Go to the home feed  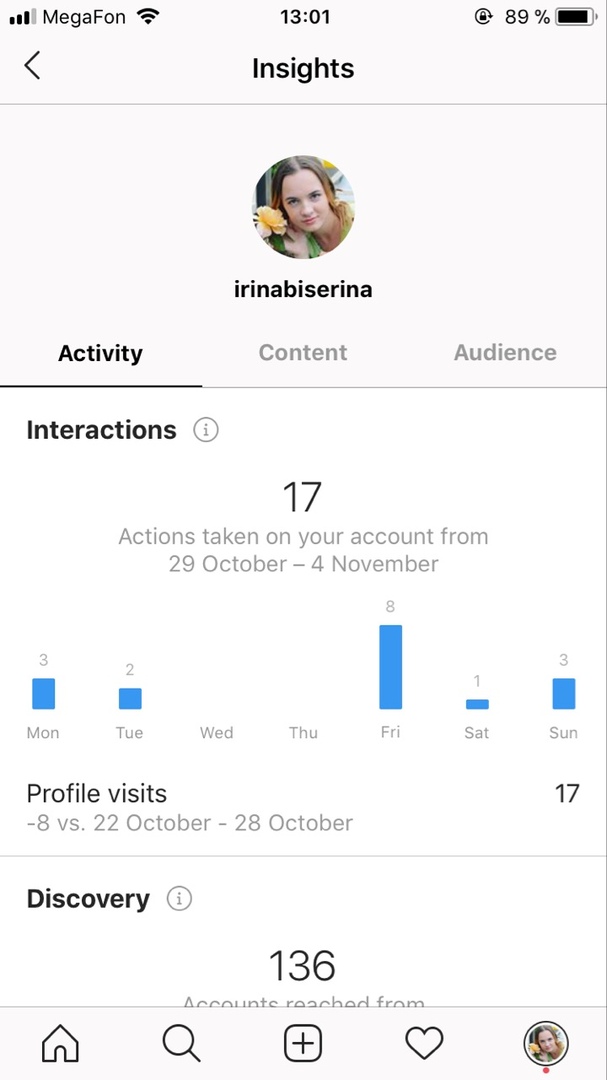61,1043
